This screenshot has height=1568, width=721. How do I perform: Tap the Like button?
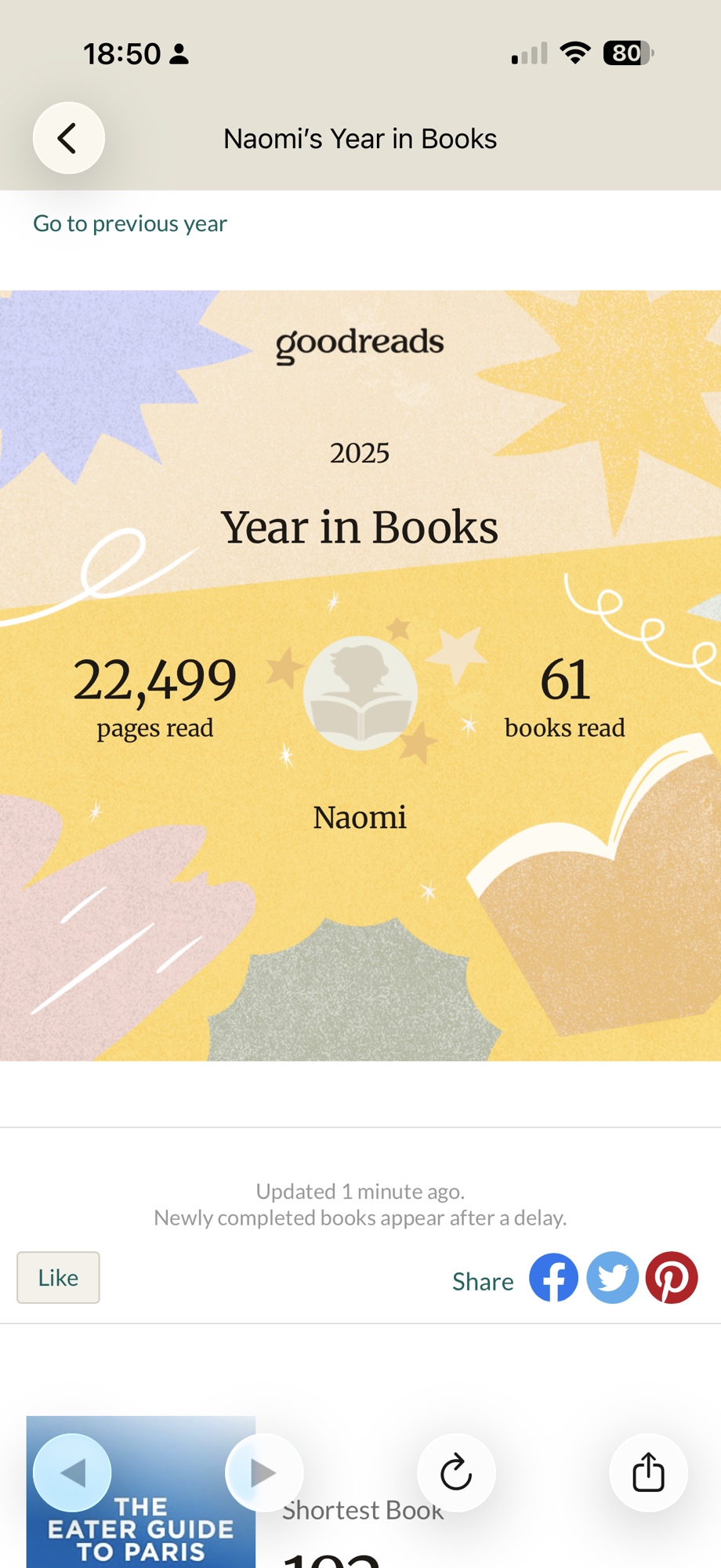pyautogui.click(x=58, y=1277)
